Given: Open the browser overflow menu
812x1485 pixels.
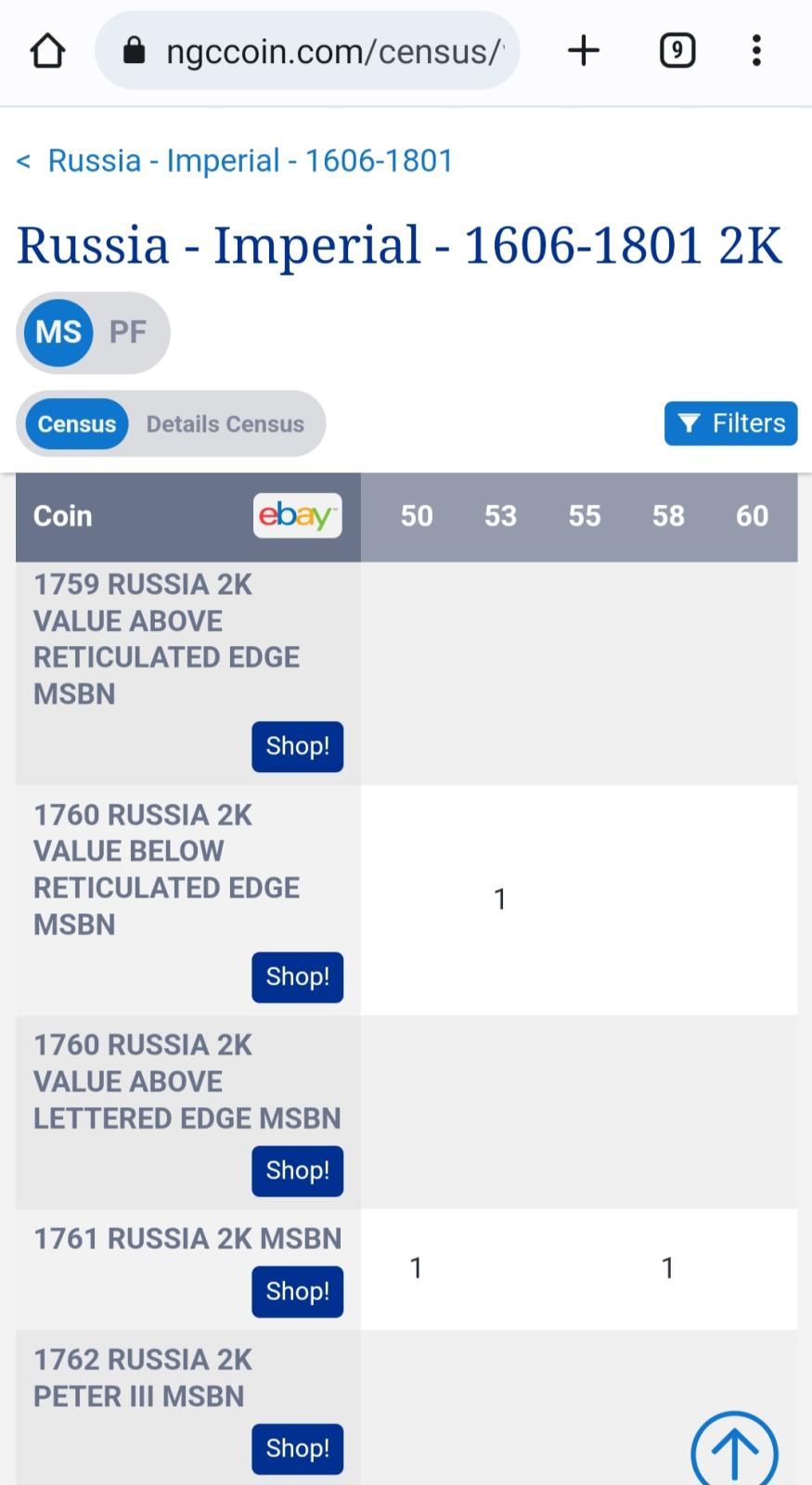Looking at the screenshot, I should coord(757,50).
